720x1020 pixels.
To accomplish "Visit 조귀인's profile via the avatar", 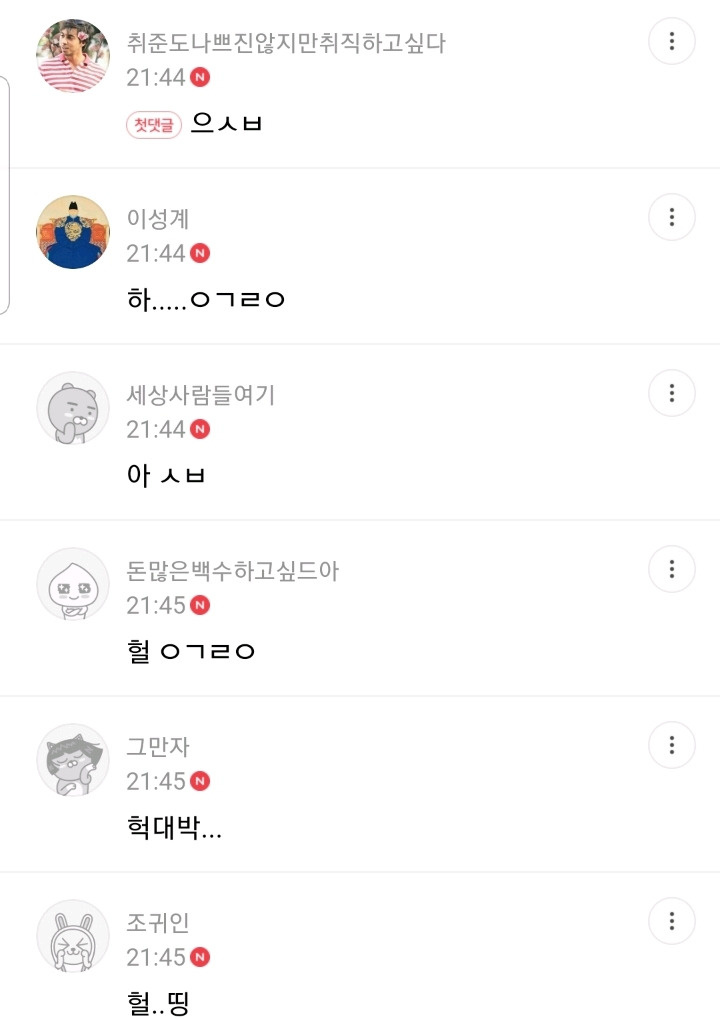I will click(73, 936).
